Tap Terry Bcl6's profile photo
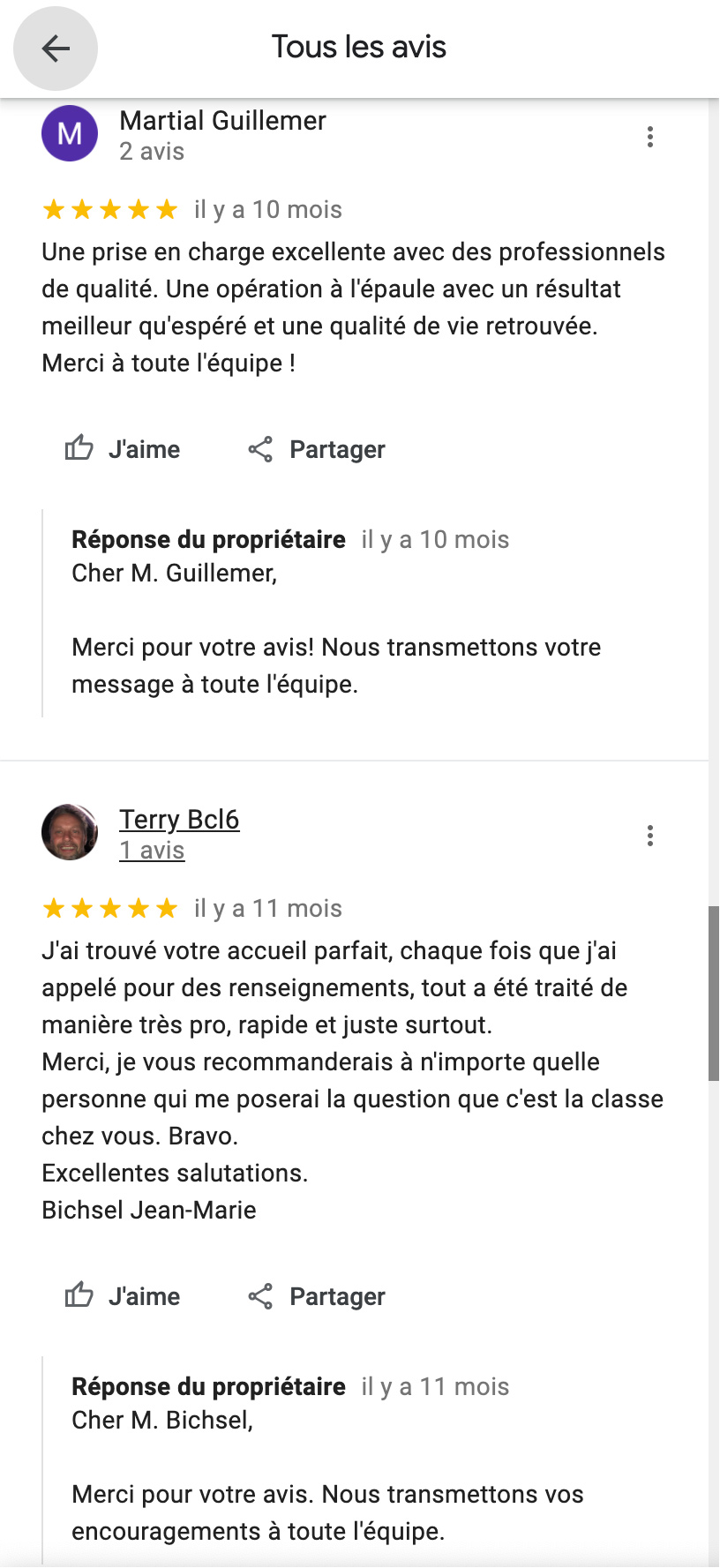 [x=70, y=832]
